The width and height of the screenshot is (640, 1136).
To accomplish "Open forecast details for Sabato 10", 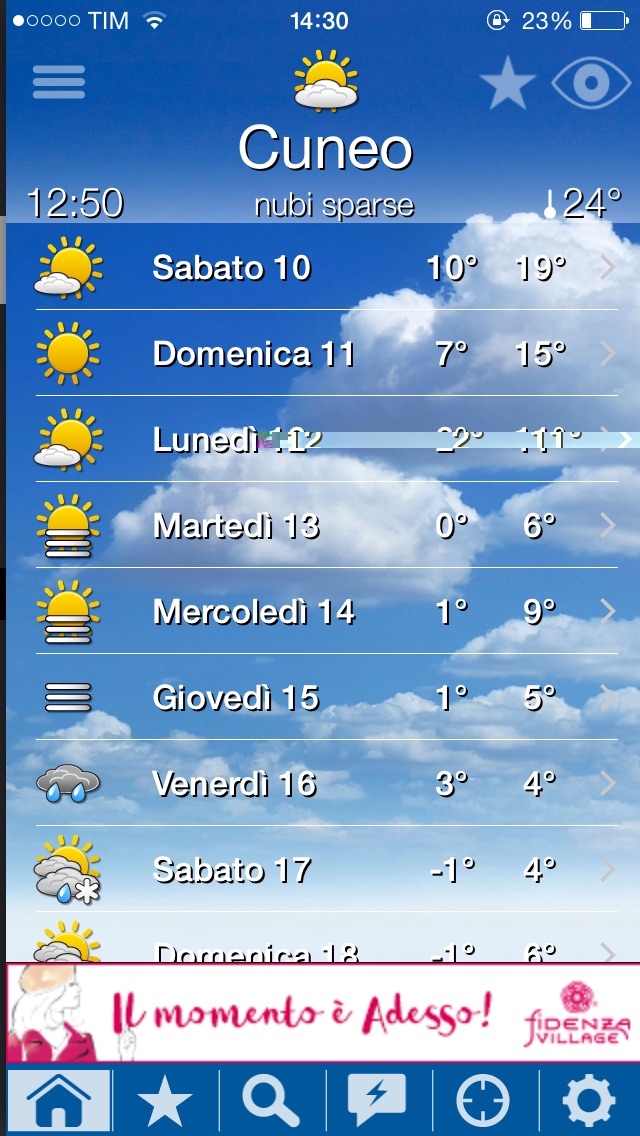I will 320,268.
